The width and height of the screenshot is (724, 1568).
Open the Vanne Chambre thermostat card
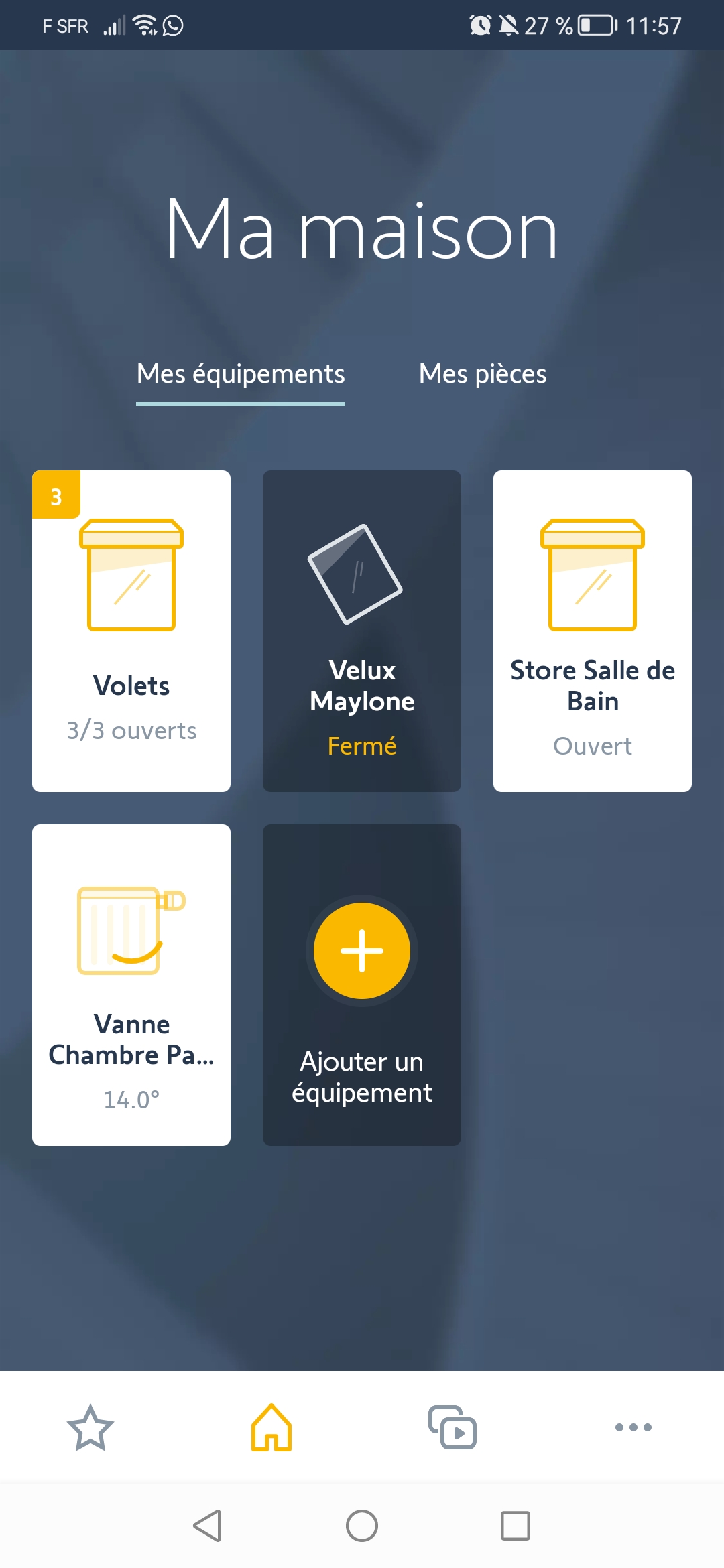131,985
